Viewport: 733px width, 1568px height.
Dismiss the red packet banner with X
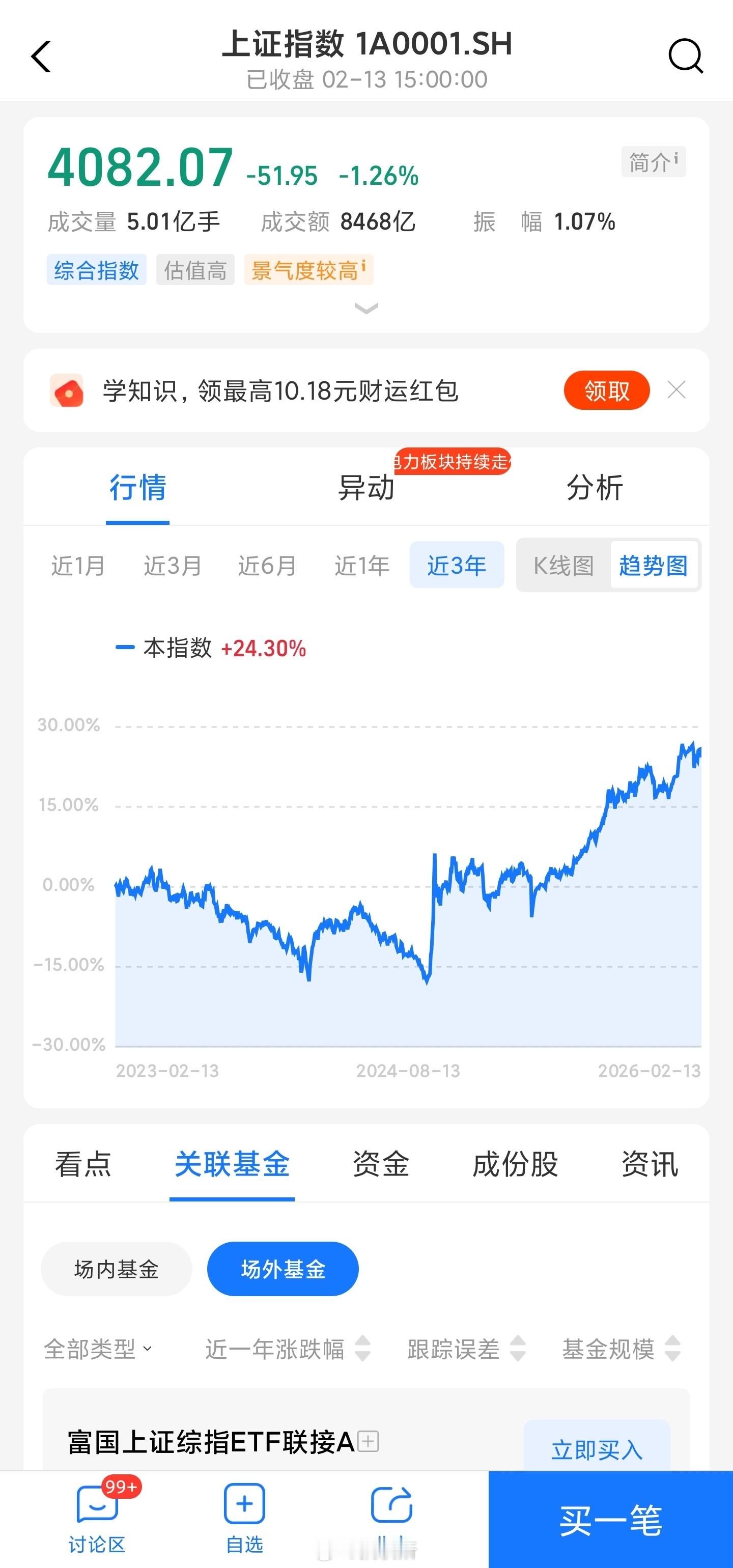[x=678, y=390]
